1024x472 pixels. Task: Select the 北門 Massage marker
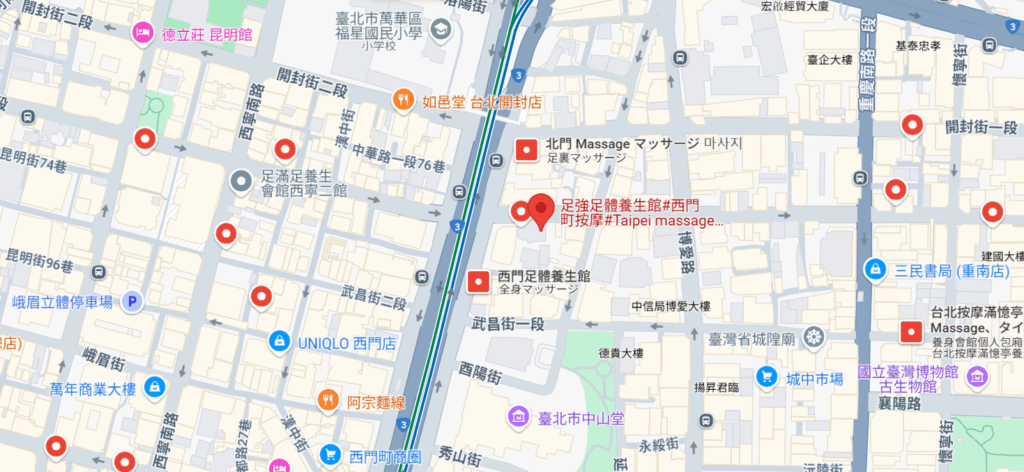pos(526,151)
